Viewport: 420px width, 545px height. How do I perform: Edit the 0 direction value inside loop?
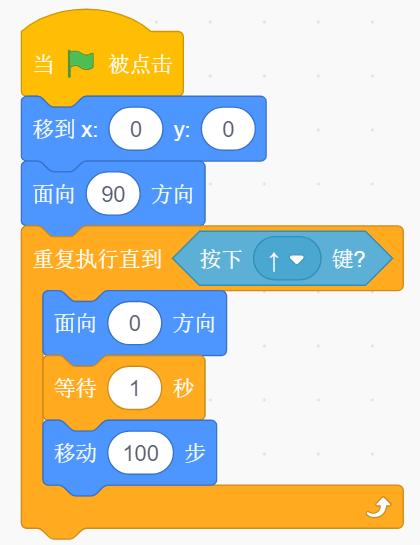pyautogui.click(x=135, y=323)
